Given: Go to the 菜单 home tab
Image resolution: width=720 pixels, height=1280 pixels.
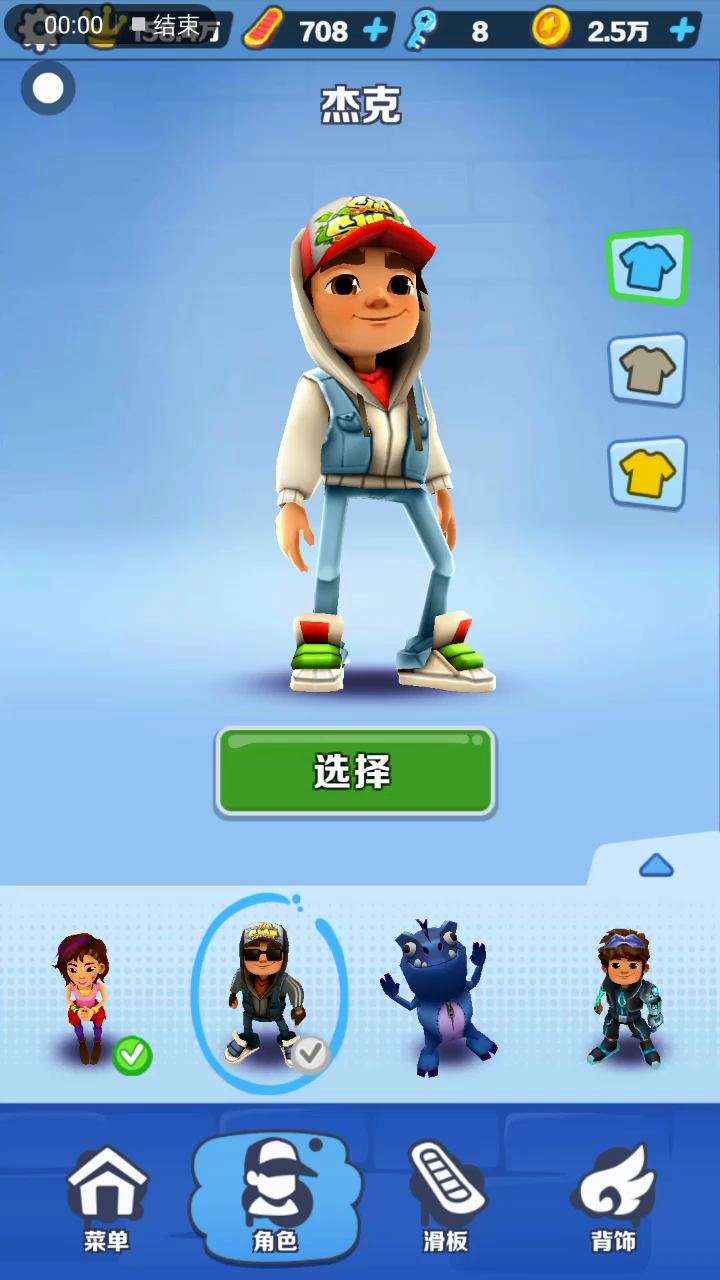Looking at the screenshot, I should point(106,1198).
